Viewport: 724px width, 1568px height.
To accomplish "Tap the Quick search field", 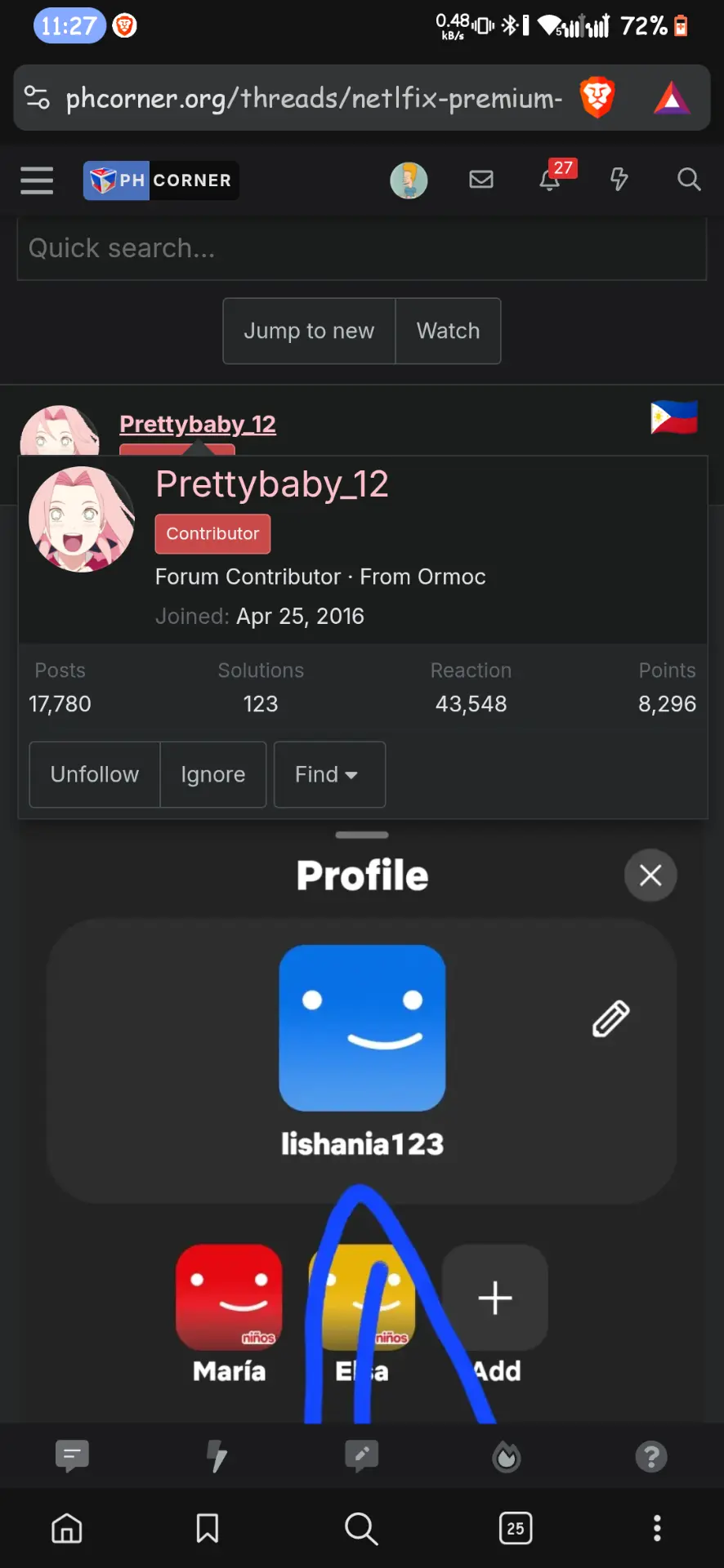I will click(362, 248).
